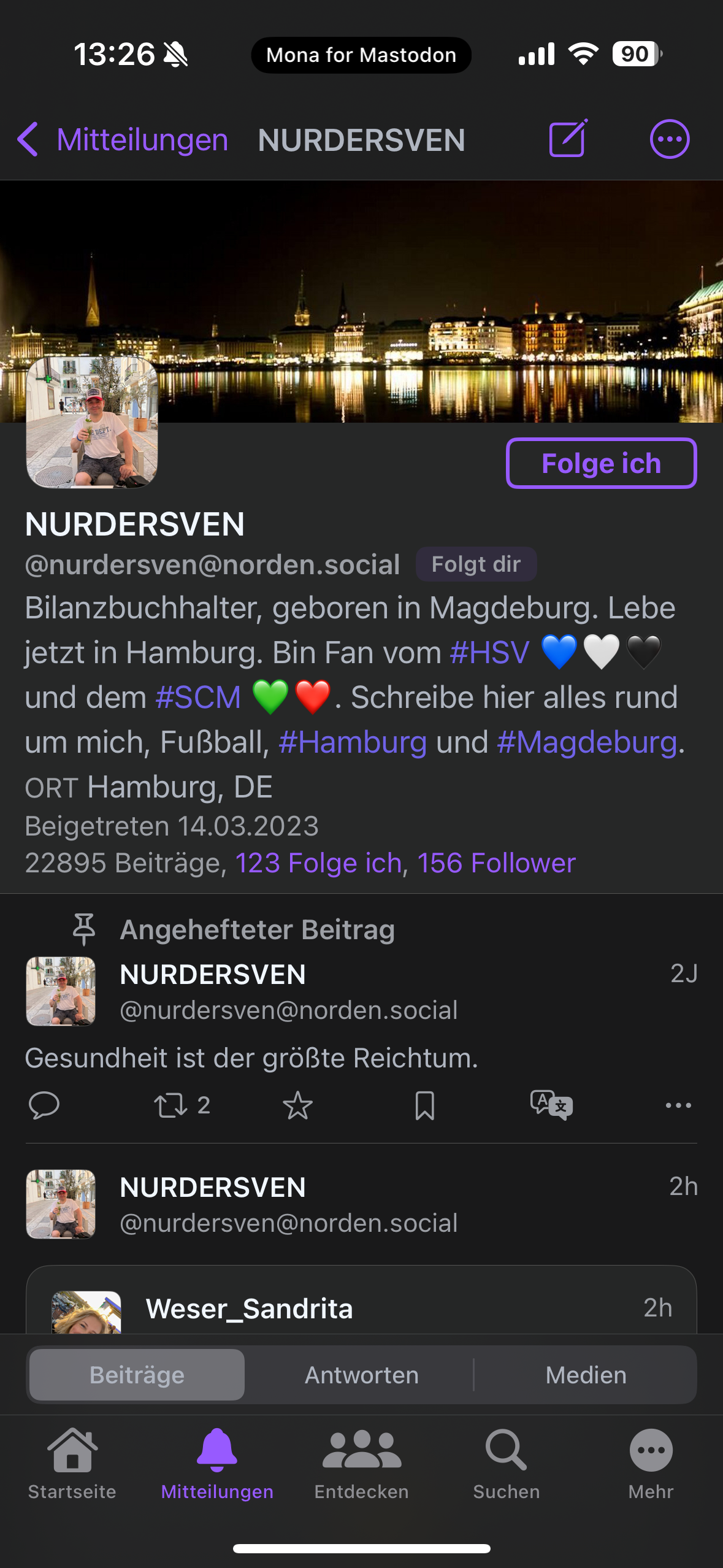Open the Entdecken tab
The width and height of the screenshot is (723, 1568).
pyautogui.click(x=362, y=1464)
